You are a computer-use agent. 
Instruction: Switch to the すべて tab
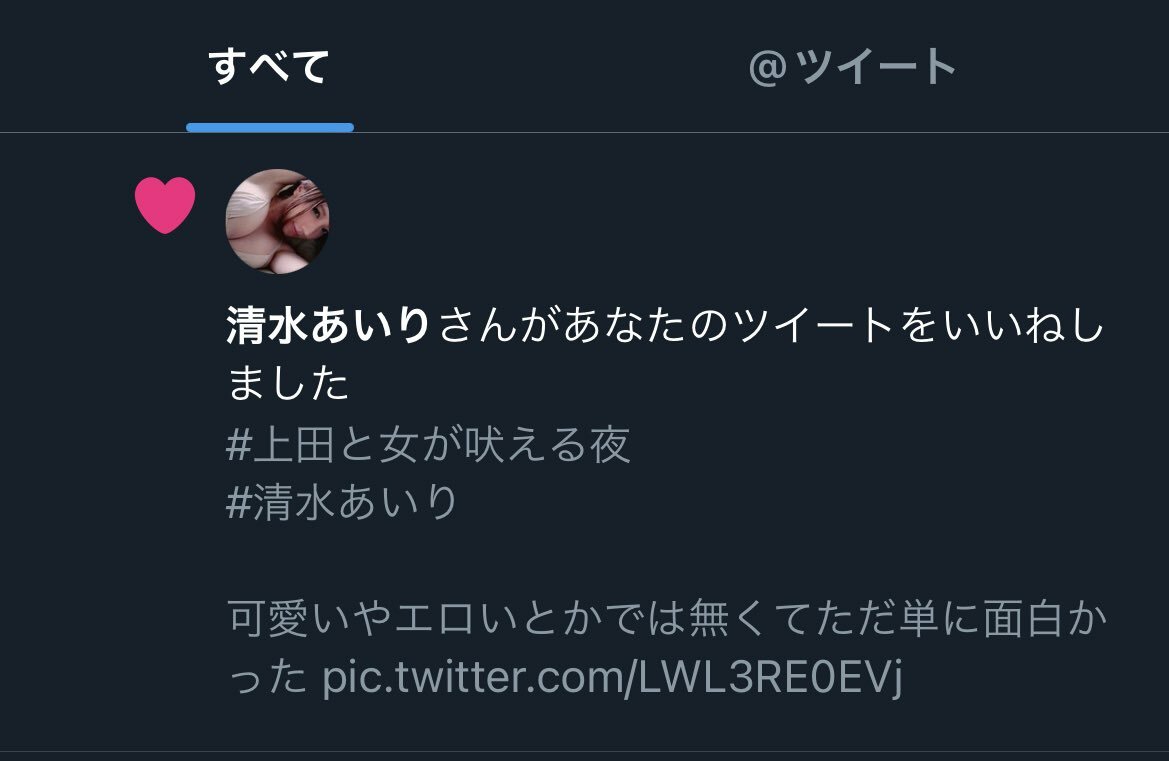[x=269, y=68]
